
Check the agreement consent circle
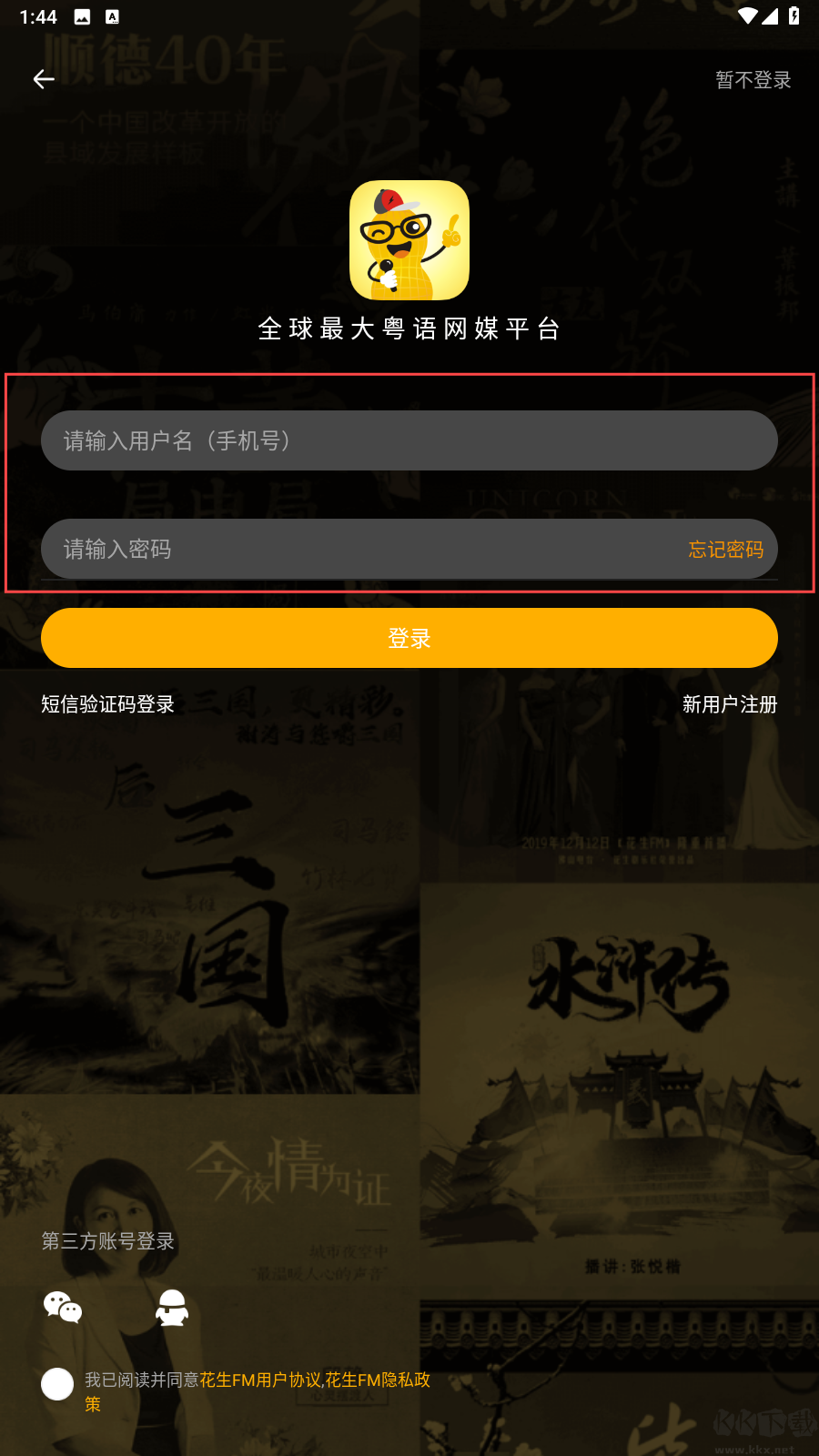coord(57,1384)
